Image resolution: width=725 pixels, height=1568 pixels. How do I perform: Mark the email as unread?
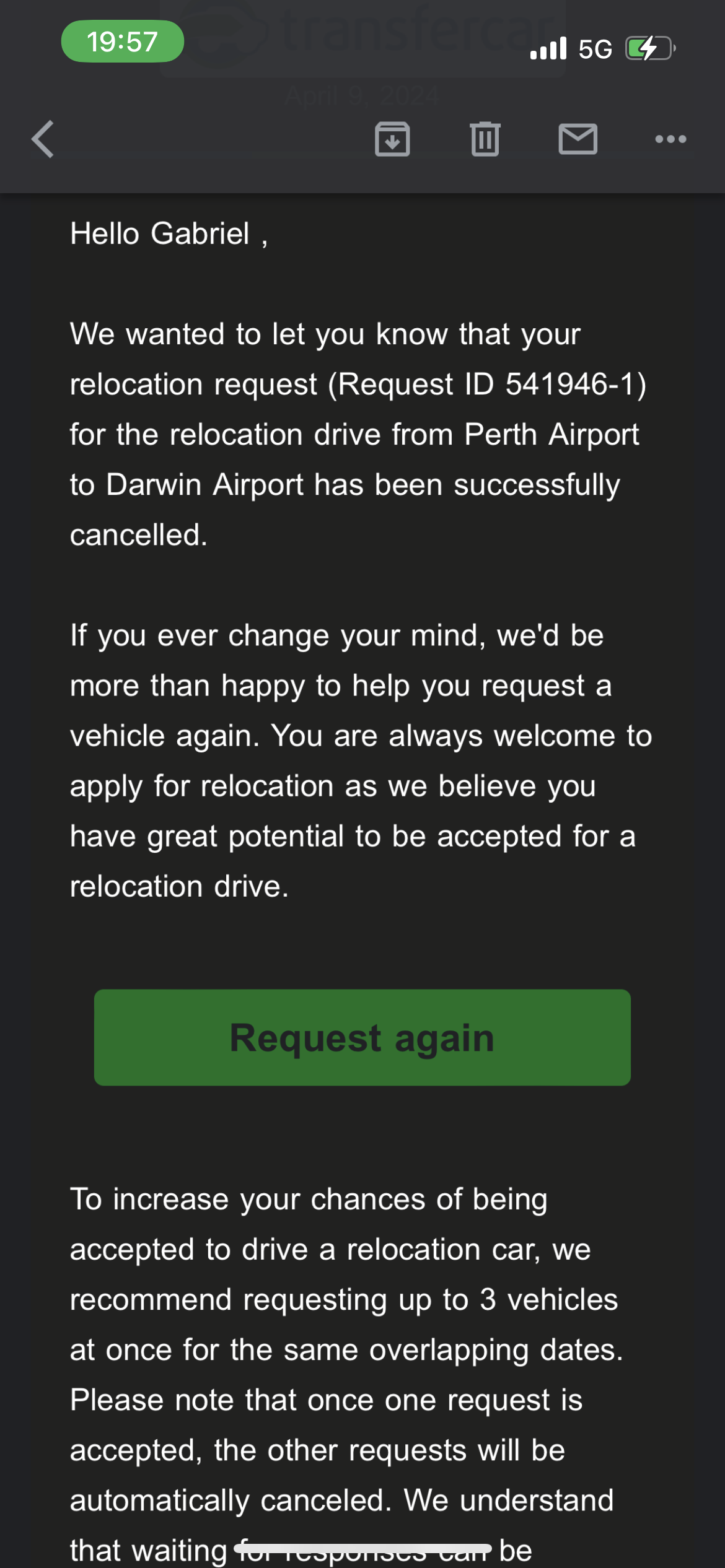578,139
